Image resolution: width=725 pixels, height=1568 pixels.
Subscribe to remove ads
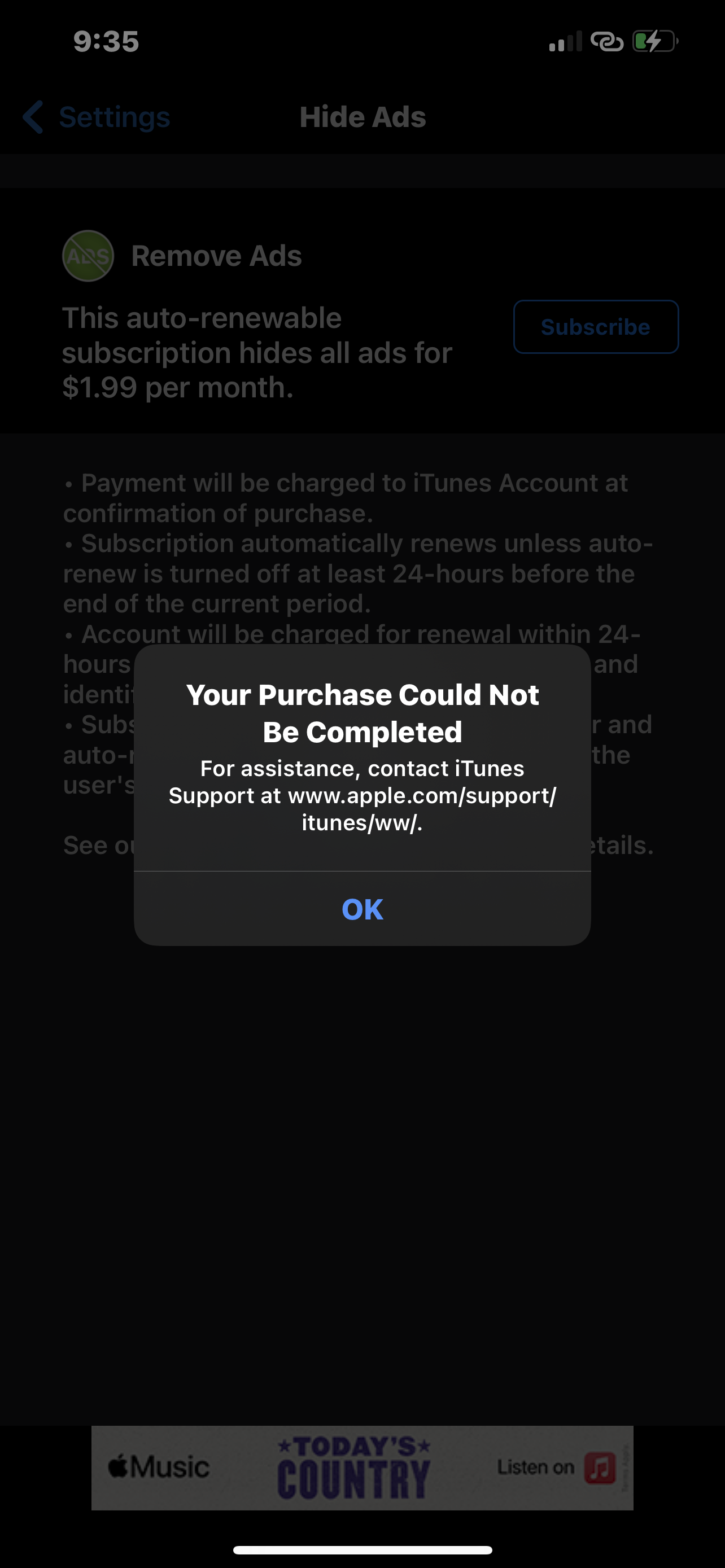click(595, 327)
